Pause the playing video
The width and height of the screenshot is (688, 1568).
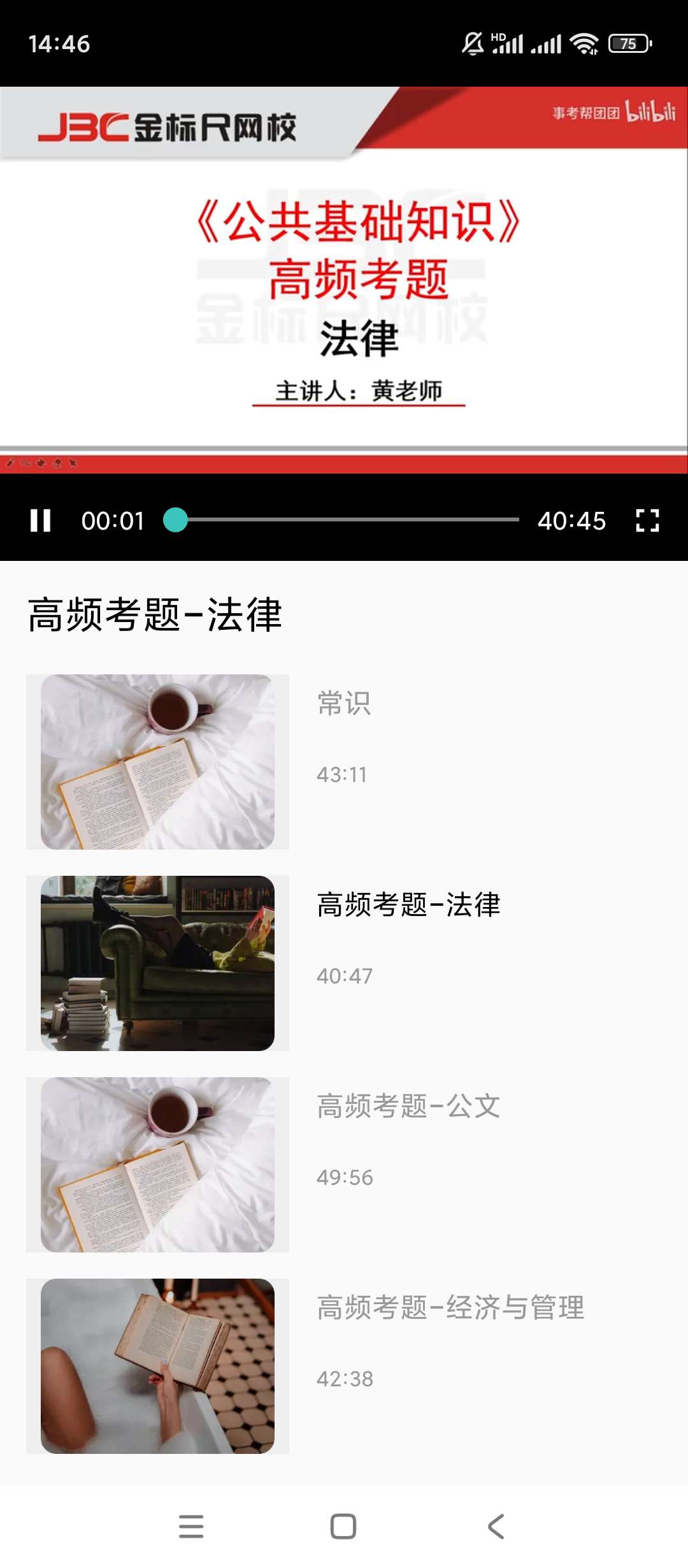point(40,520)
